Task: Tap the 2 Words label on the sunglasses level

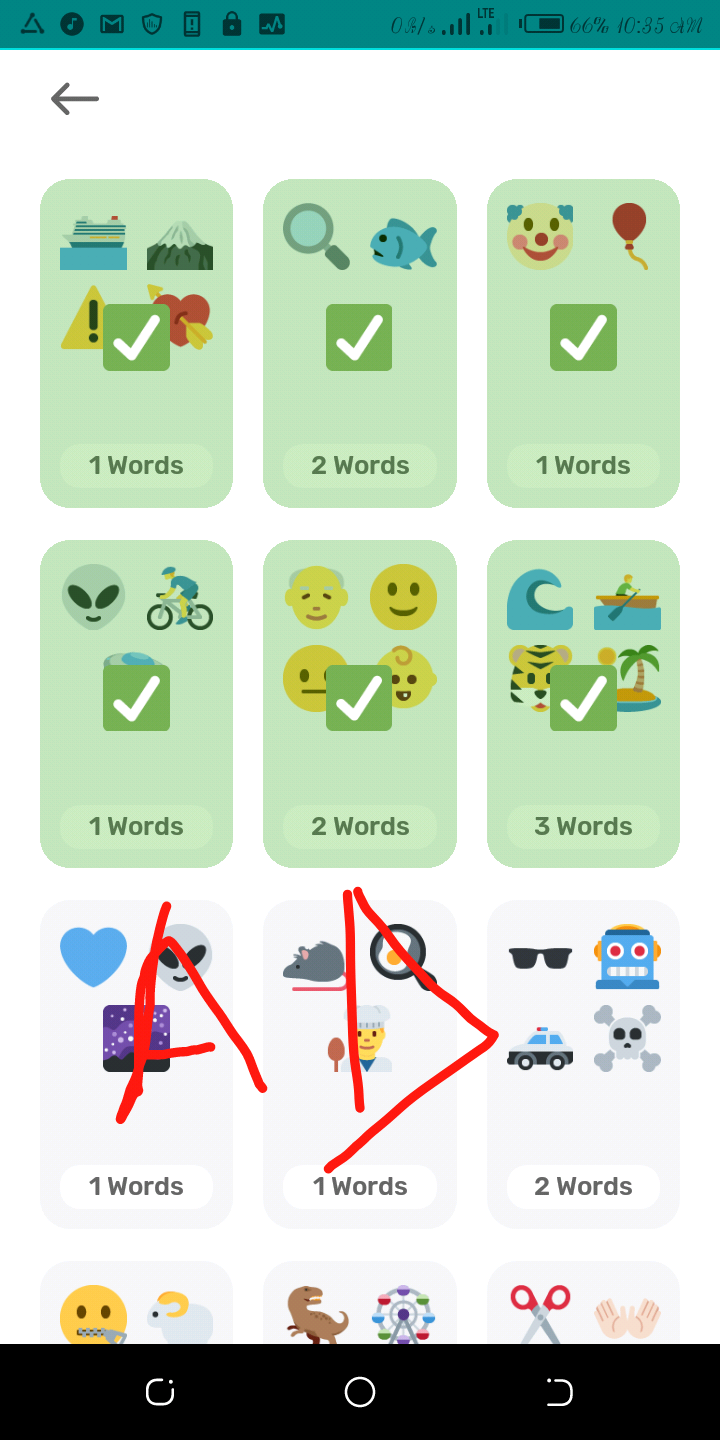Action: [x=583, y=1186]
